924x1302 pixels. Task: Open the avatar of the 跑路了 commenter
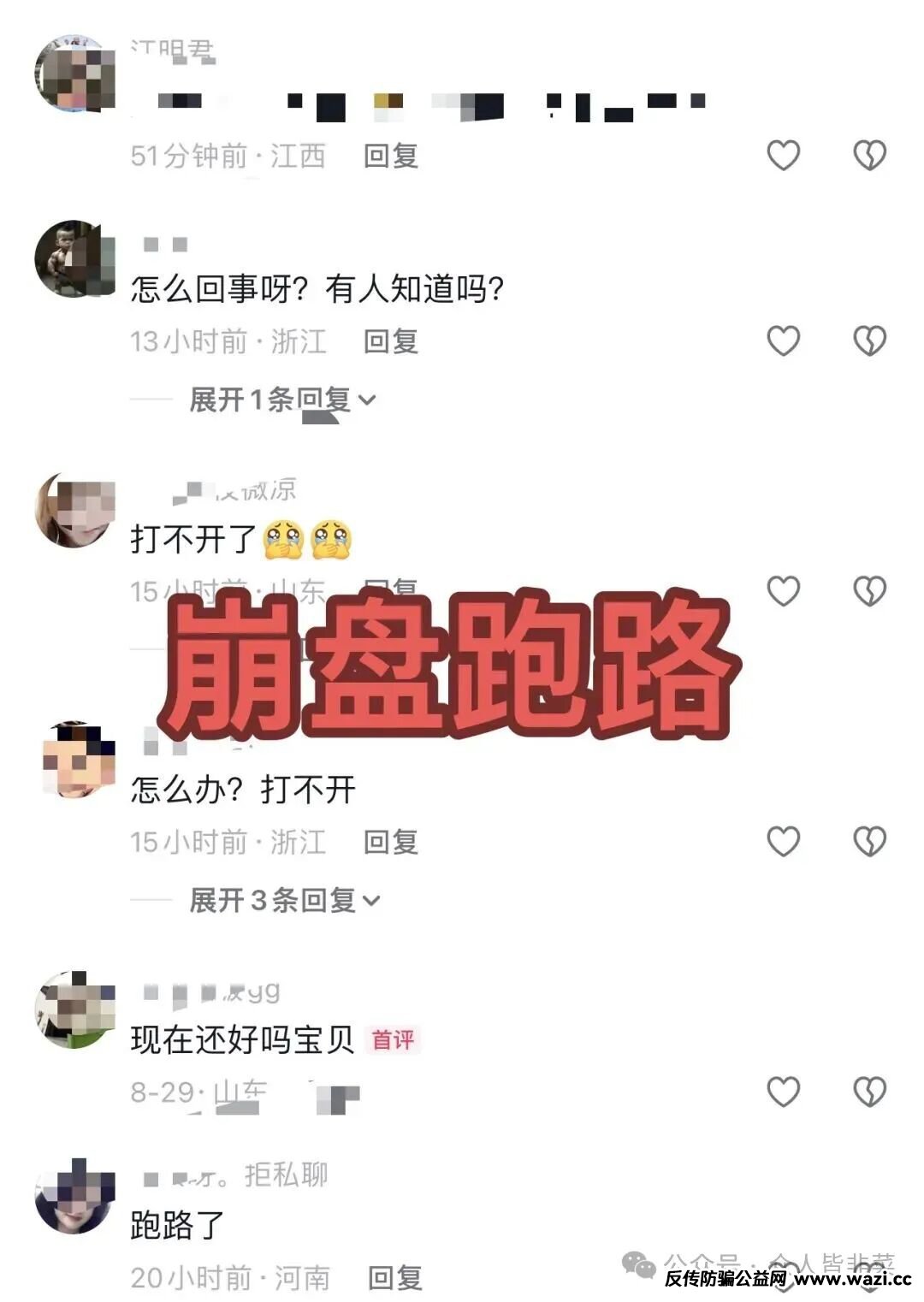[x=74, y=1196]
